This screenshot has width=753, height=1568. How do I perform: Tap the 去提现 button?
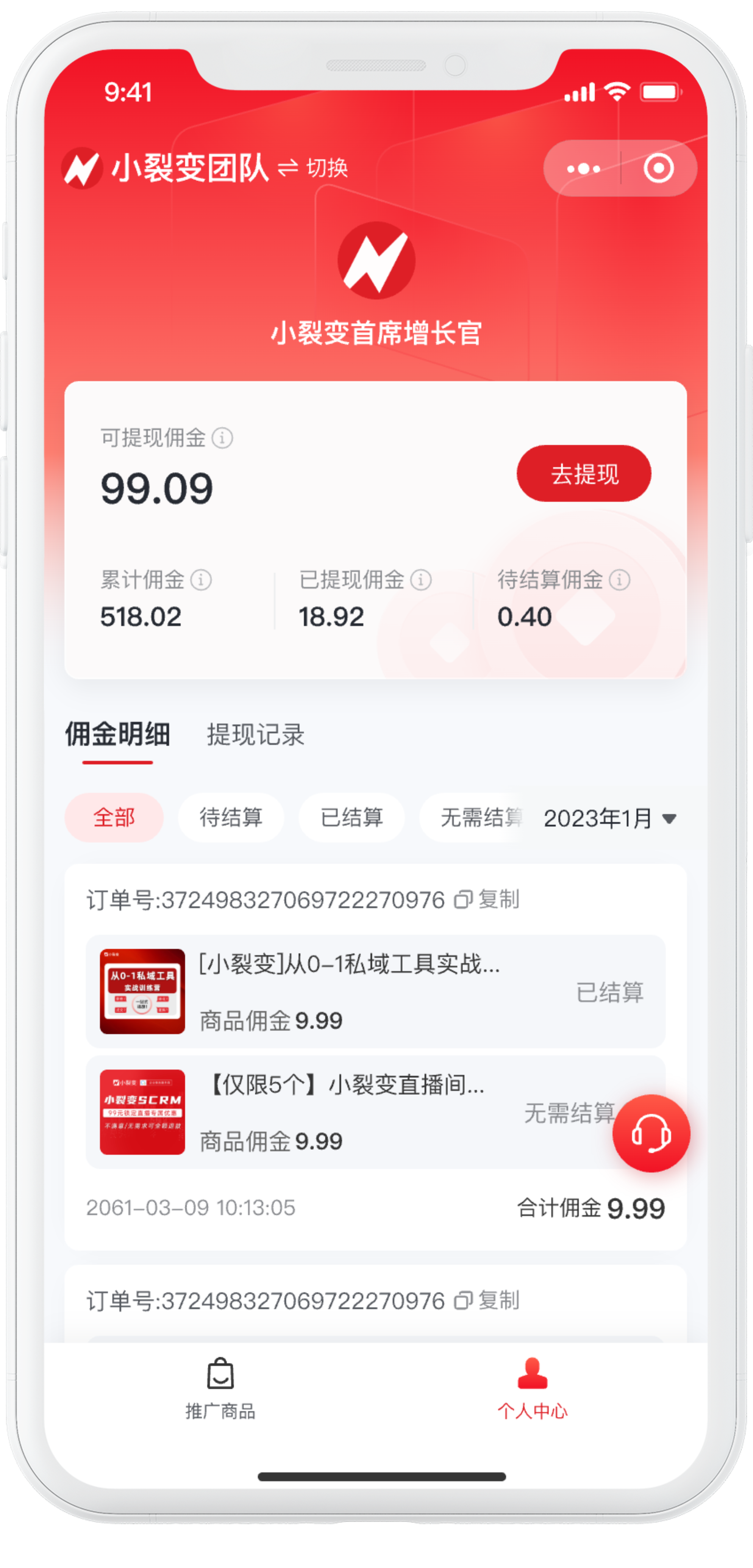(583, 474)
